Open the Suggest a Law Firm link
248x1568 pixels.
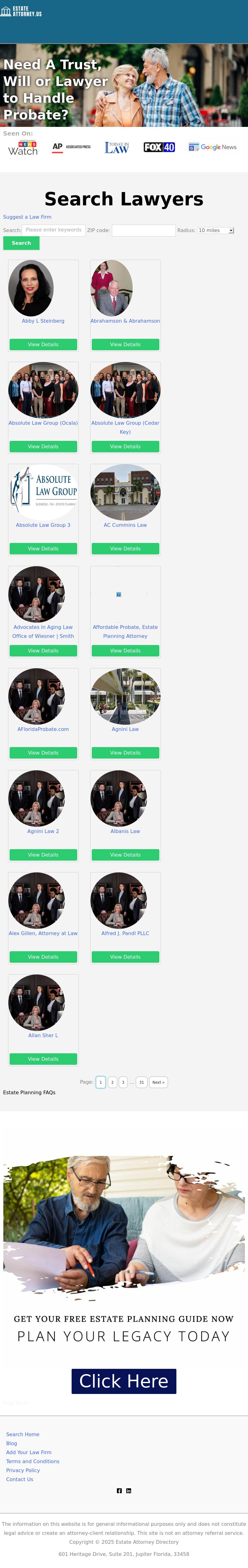point(27,217)
